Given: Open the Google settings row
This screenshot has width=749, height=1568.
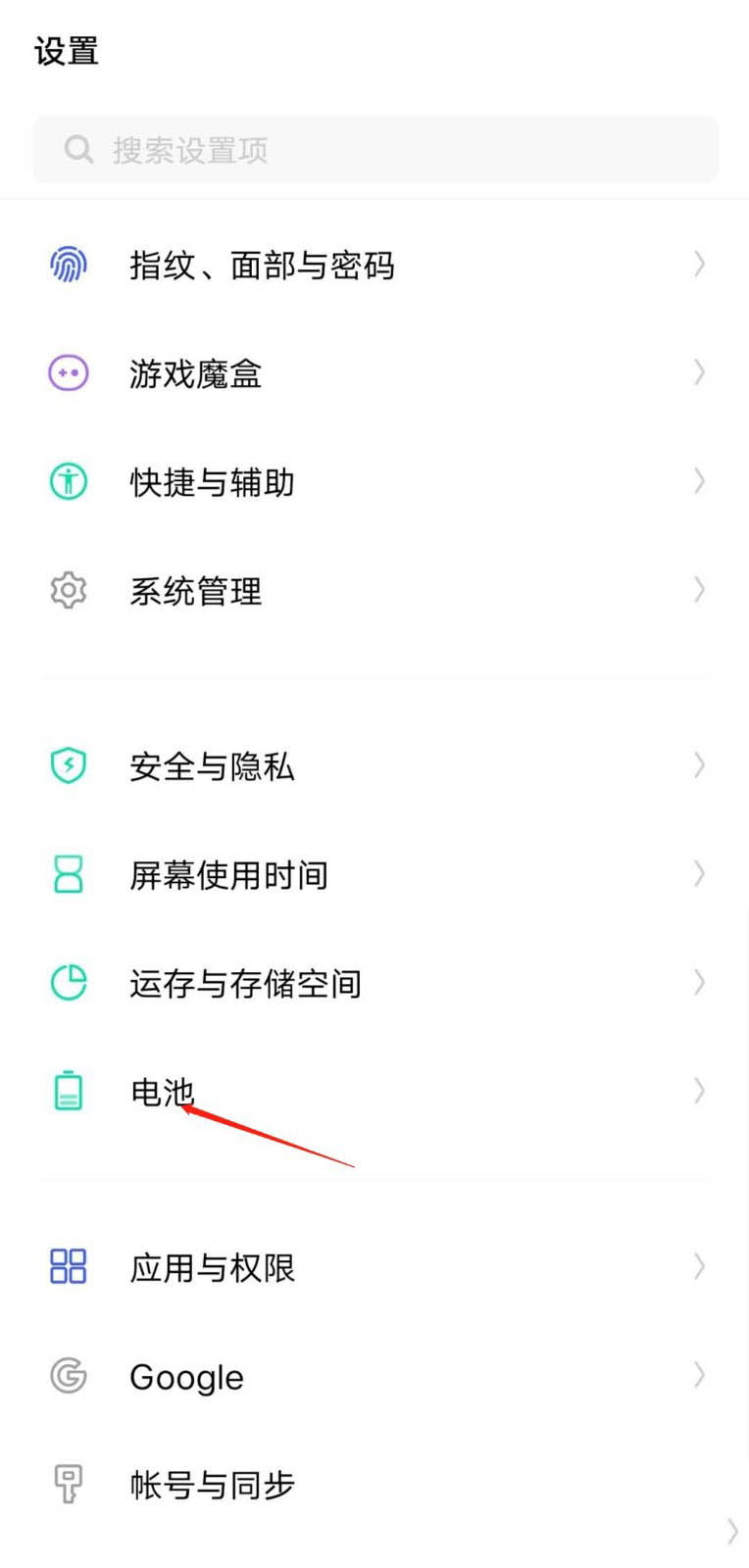Looking at the screenshot, I should coord(374,1376).
